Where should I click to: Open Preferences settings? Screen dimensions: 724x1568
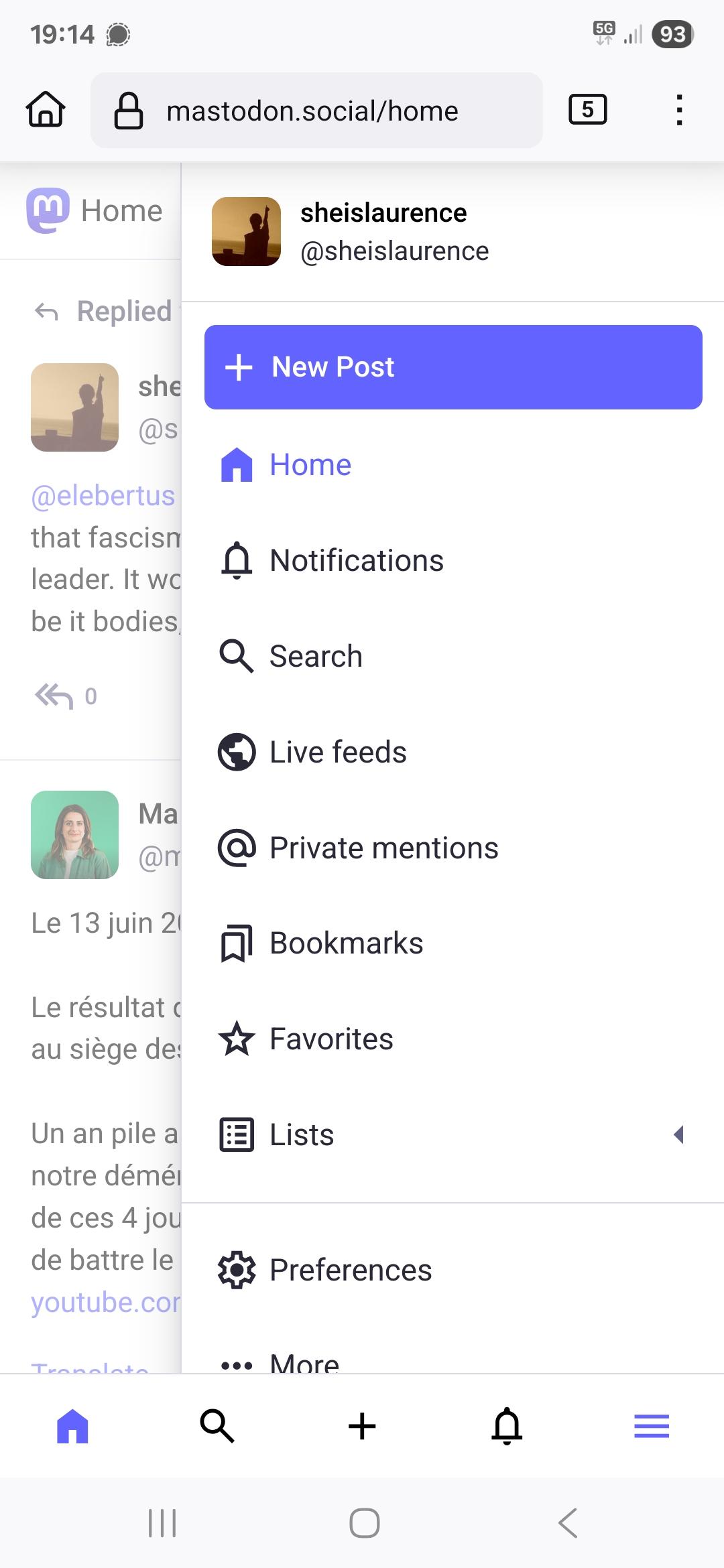point(452,1270)
